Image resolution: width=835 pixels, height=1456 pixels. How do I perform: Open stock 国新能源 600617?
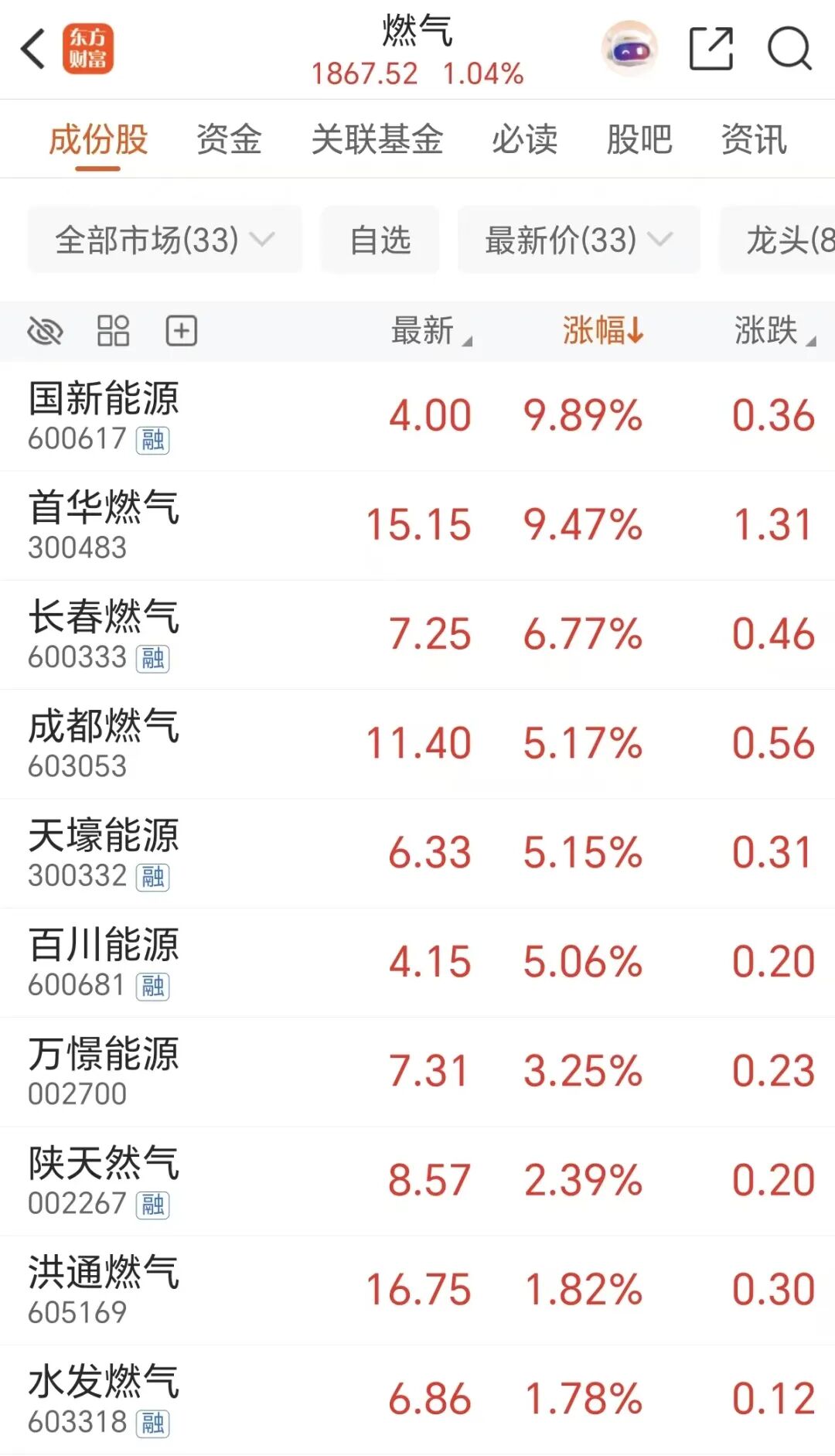104,416
